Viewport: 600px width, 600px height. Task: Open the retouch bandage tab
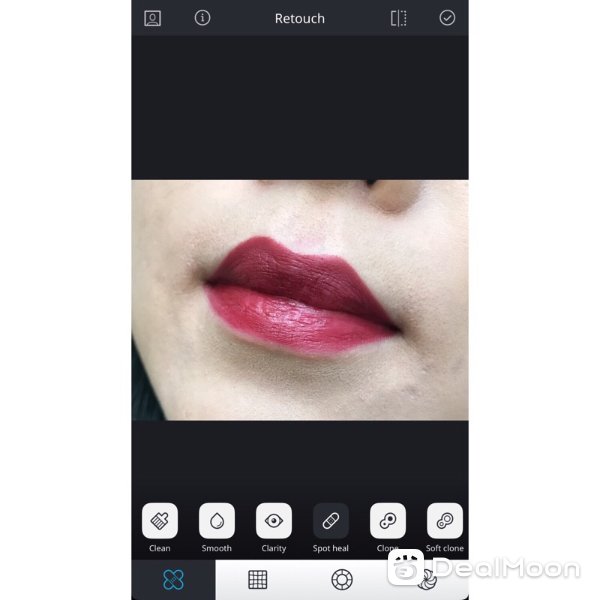pyautogui.click(x=173, y=580)
